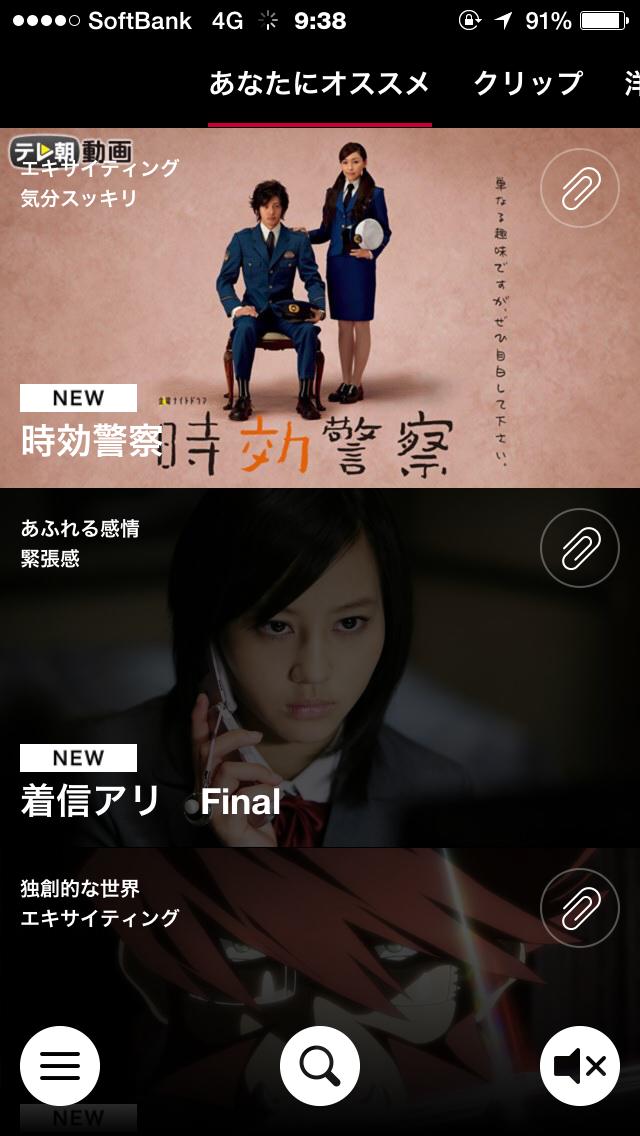The height and width of the screenshot is (1136, 640).
Task: Select the あなたにオススメ tab
Action: click(319, 84)
